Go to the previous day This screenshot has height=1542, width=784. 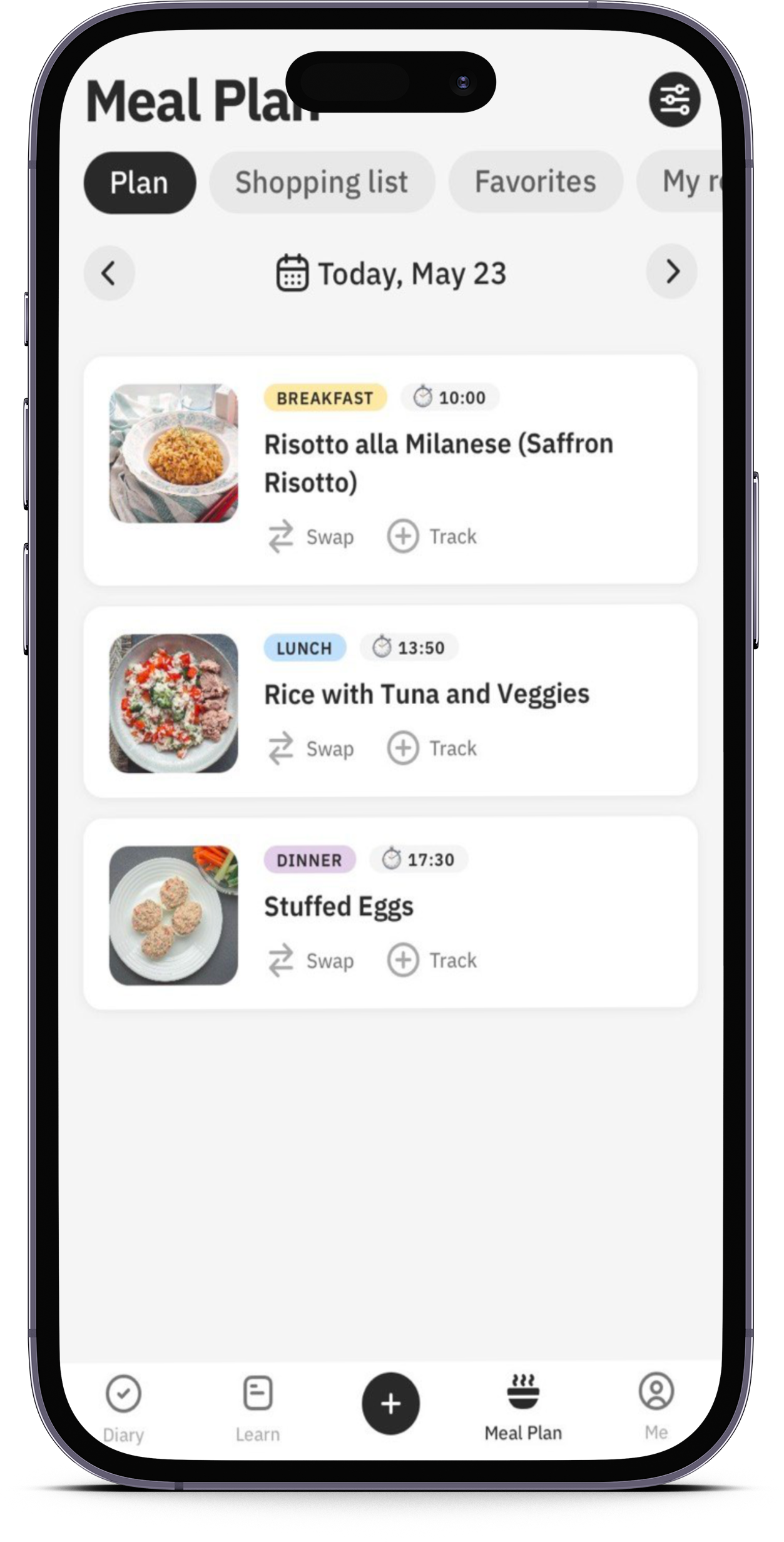click(x=109, y=273)
